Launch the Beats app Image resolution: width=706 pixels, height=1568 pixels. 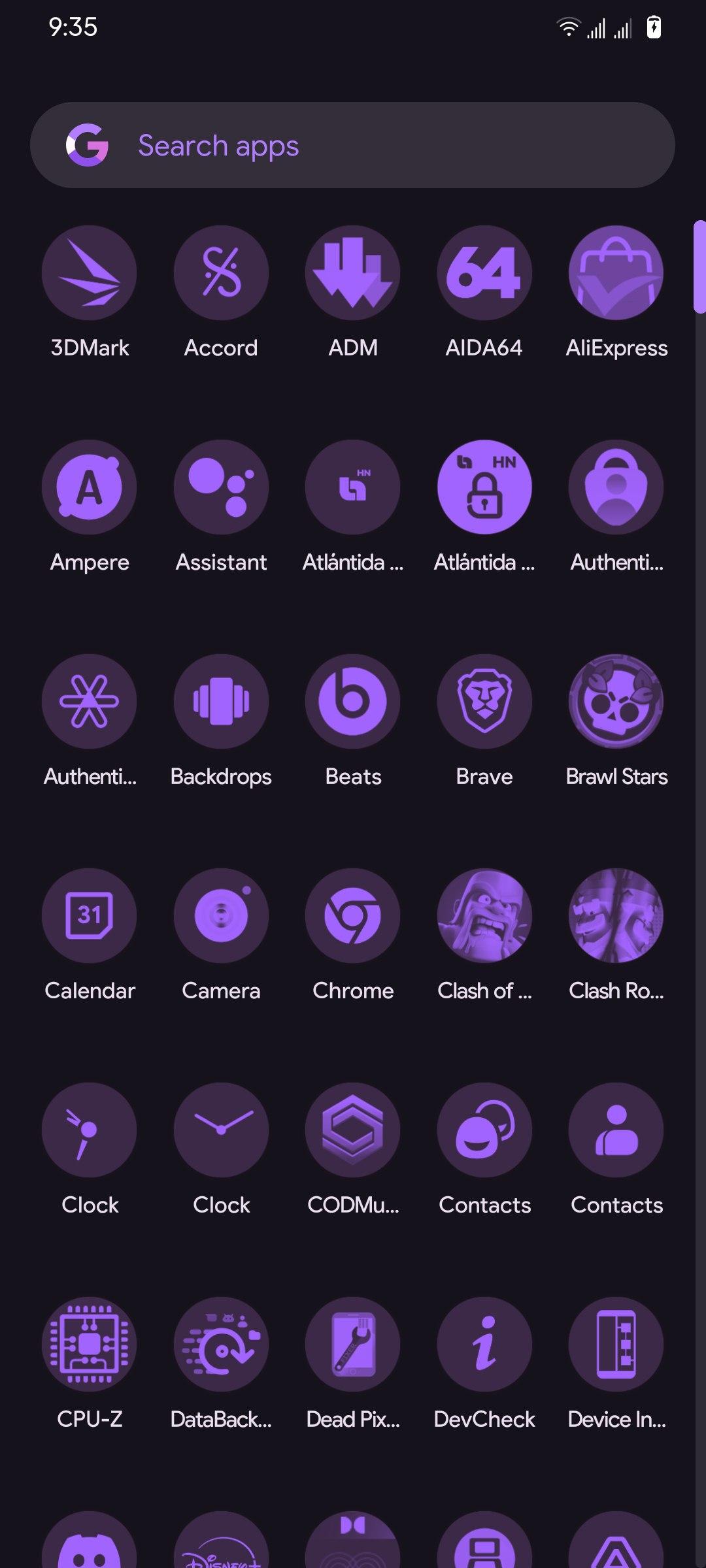(x=353, y=702)
